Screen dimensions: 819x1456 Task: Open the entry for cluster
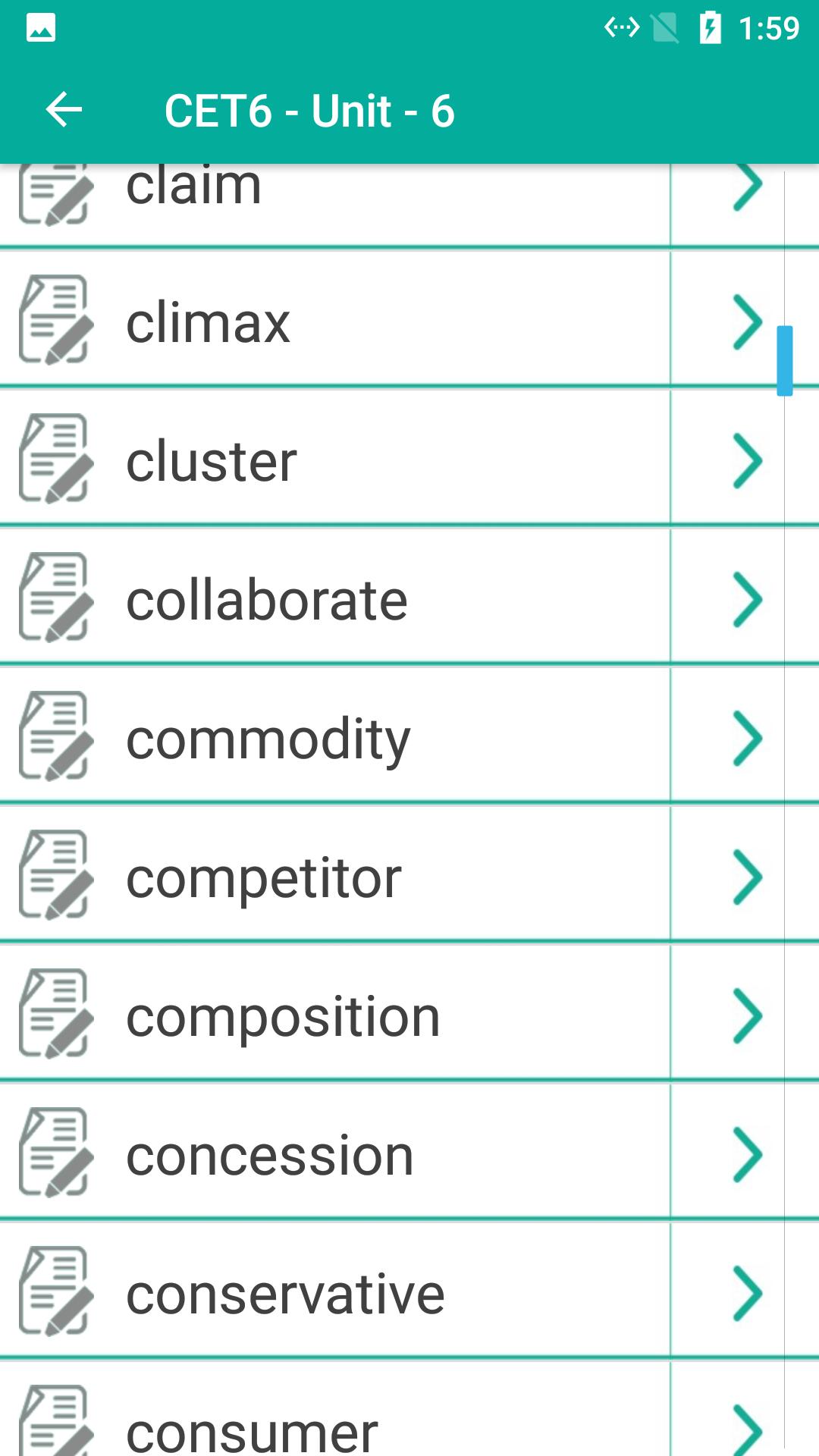coord(334,461)
